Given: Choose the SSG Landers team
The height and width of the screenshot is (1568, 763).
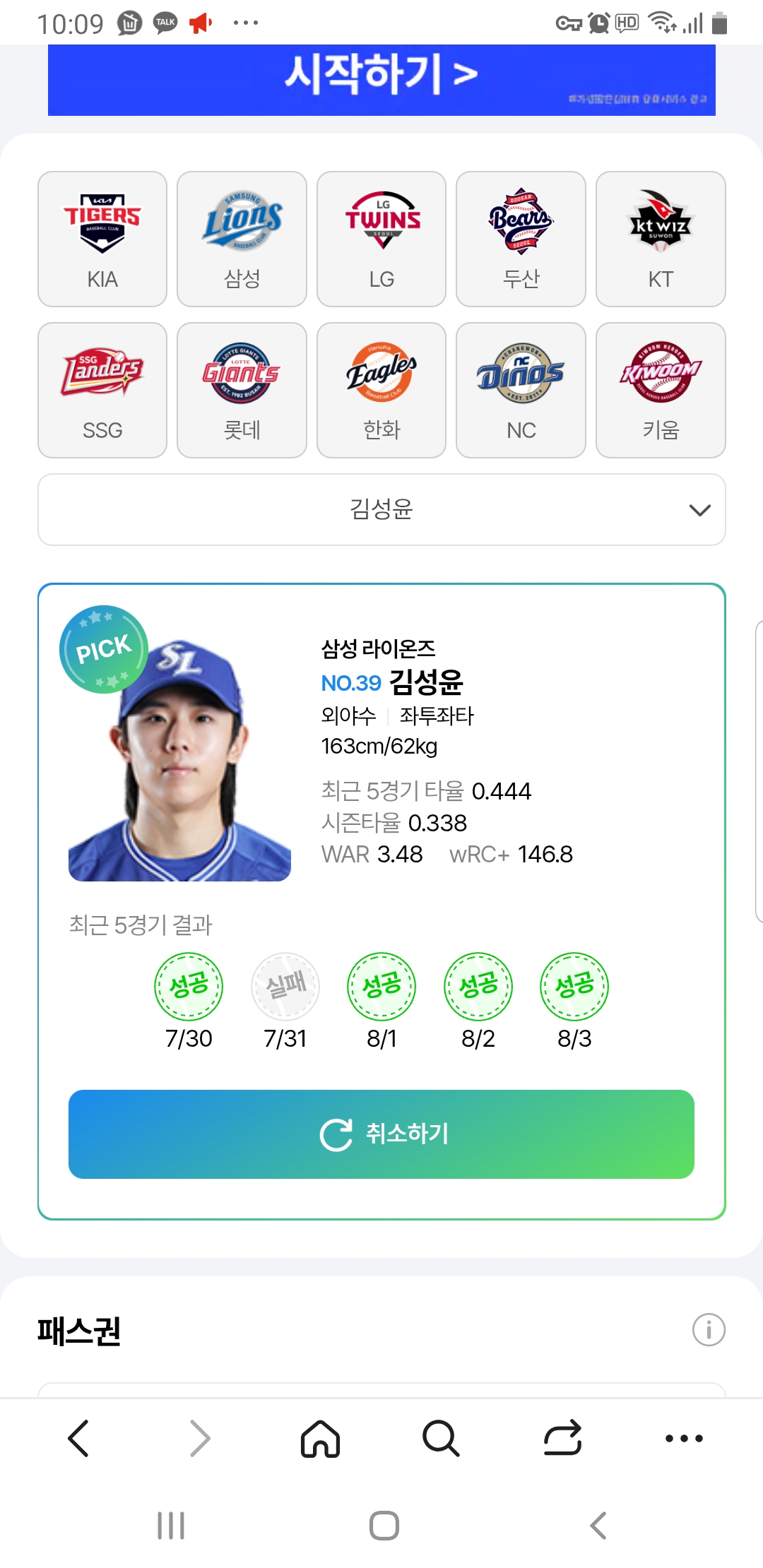Looking at the screenshot, I should pos(102,390).
